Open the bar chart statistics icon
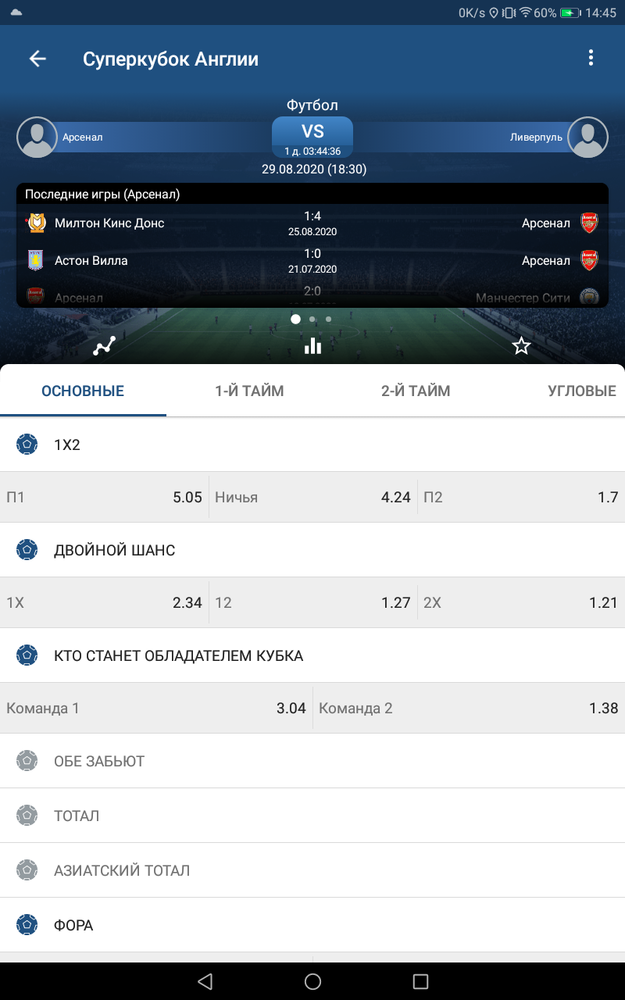The width and height of the screenshot is (625, 1000). (x=312, y=346)
